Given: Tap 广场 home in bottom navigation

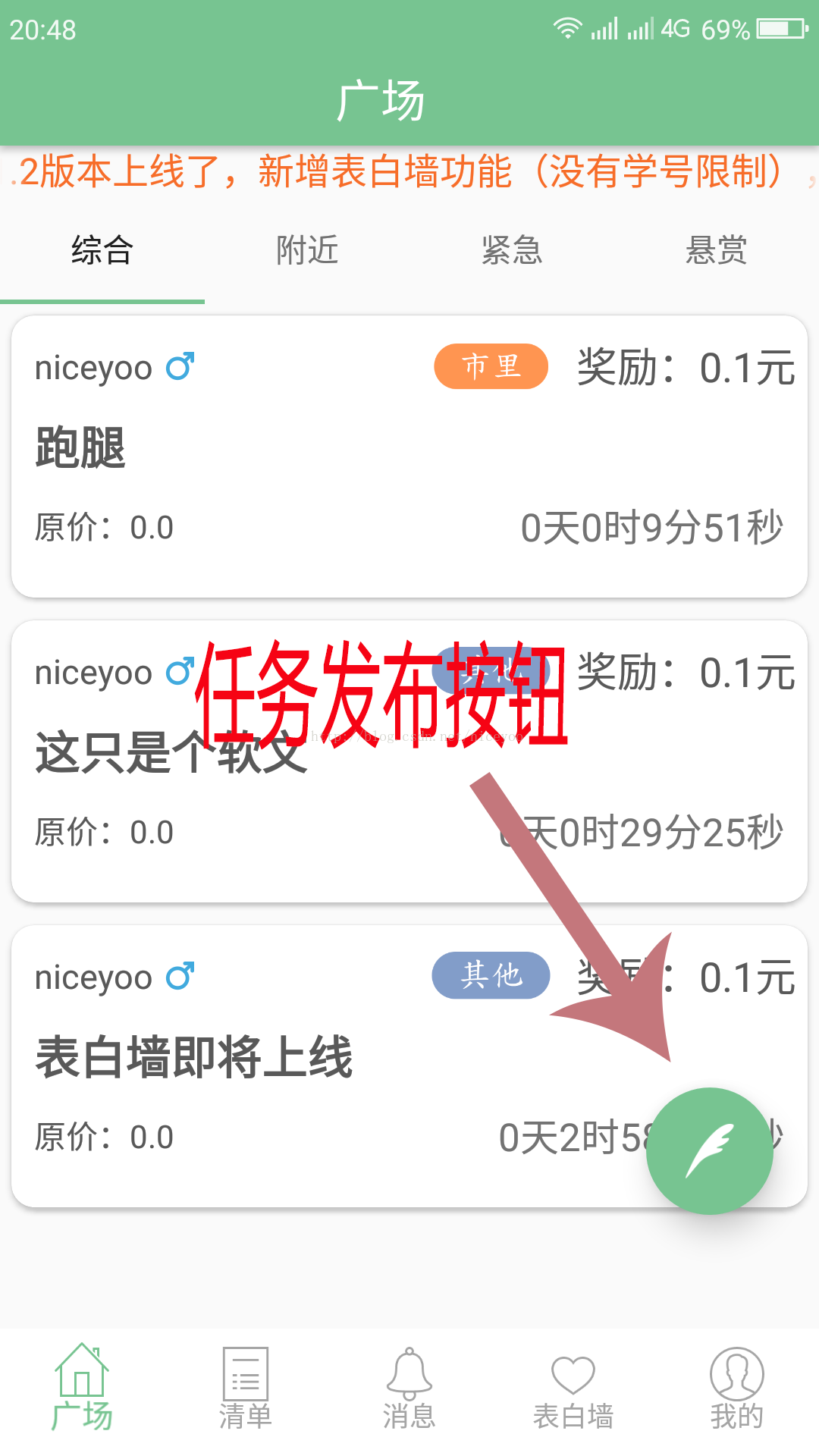Looking at the screenshot, I should pyautogui.click(x=82, y=1389).
